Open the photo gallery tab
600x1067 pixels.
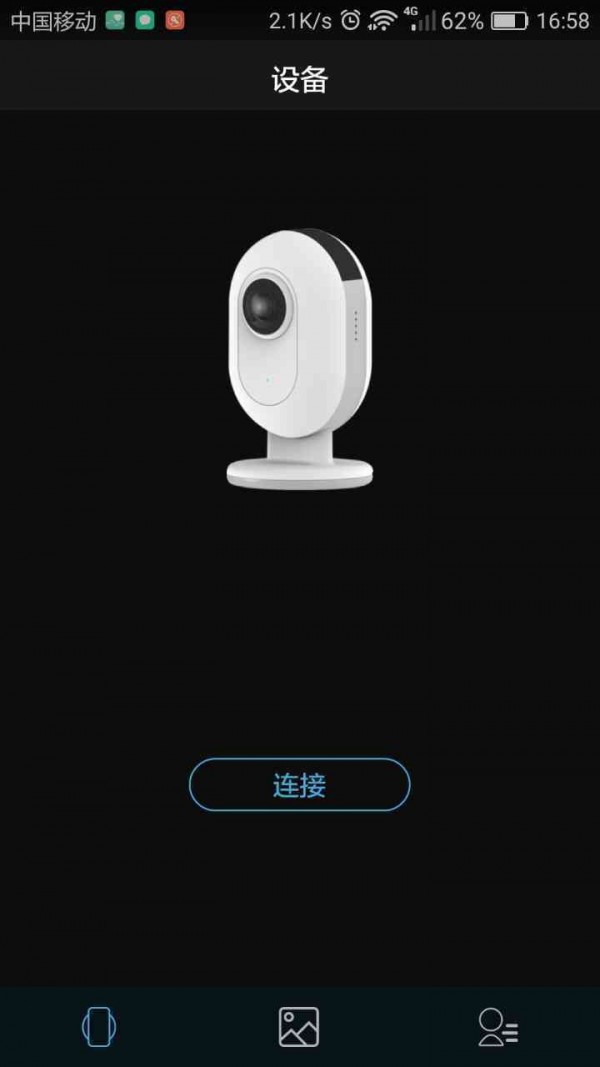point(299,1027)
